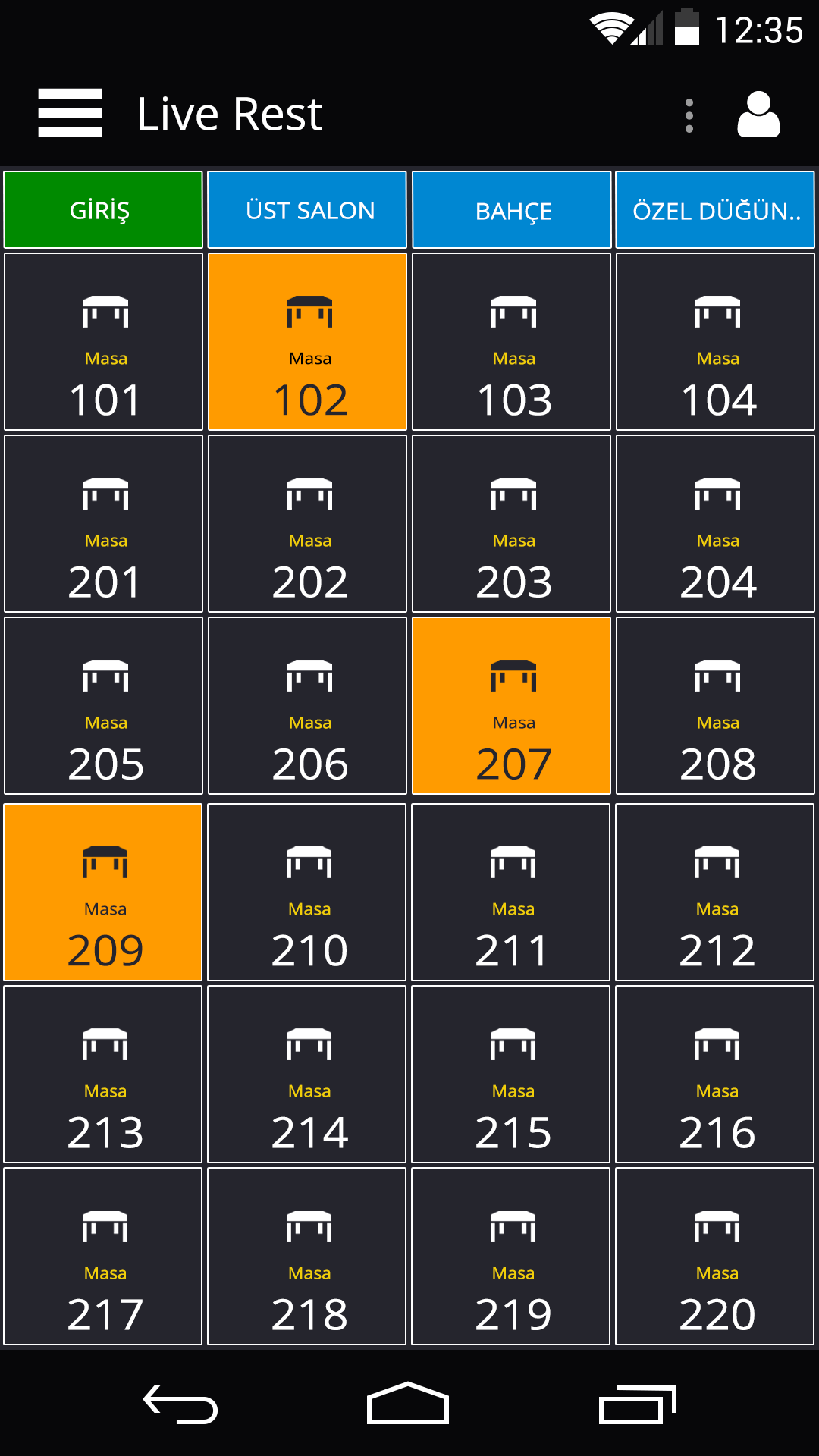Switch to the ÖZEL DÜĞÜN tab
The height and width of the screenshot is (1456, 819).
click(x=715, y=210)
